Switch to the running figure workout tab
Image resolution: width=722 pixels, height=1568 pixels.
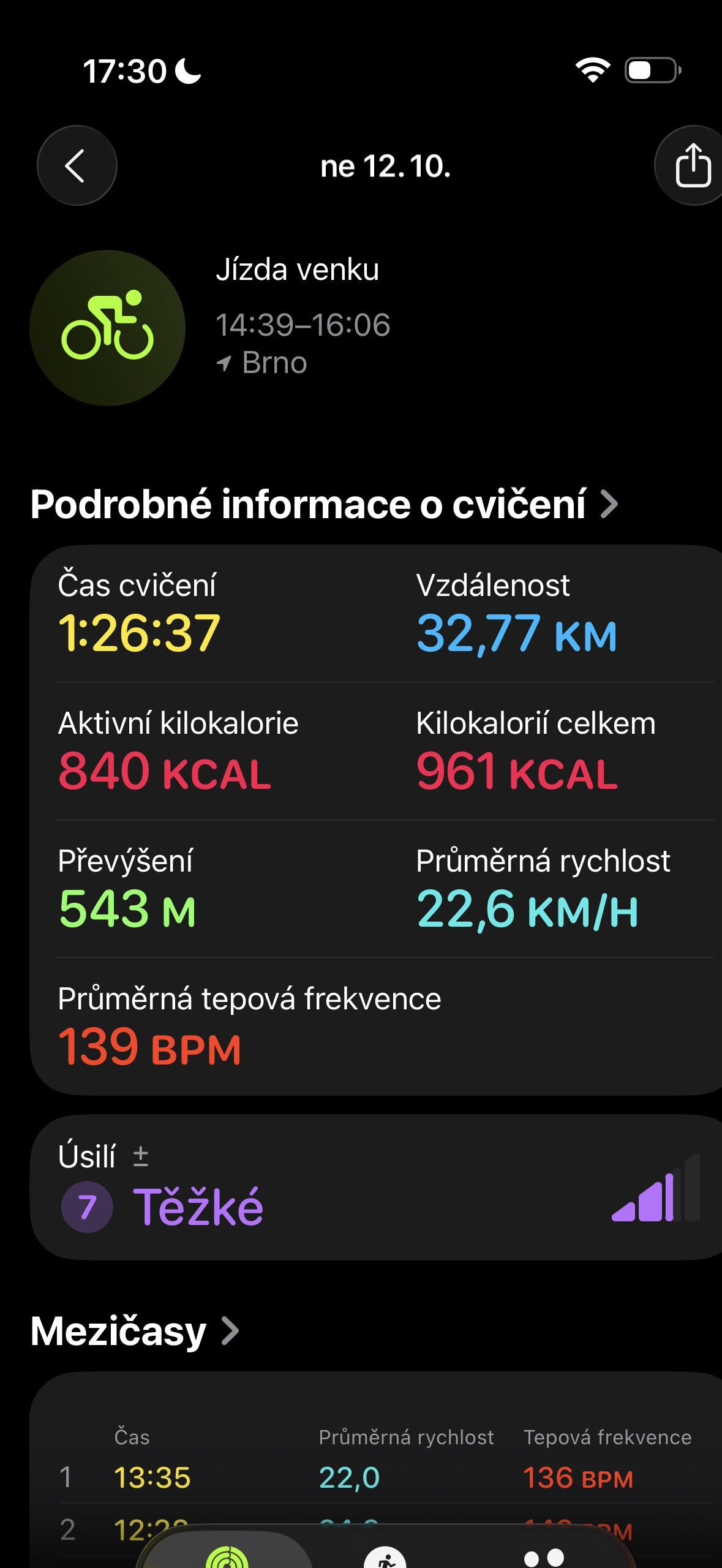(385, 1557)
